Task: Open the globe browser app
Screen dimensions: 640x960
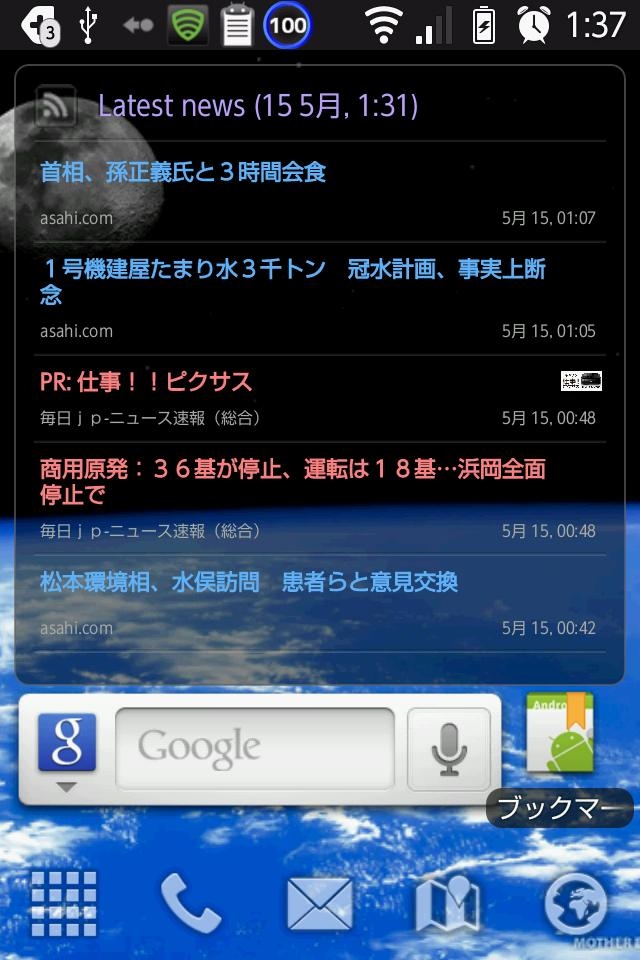Action: coord(576,903)
